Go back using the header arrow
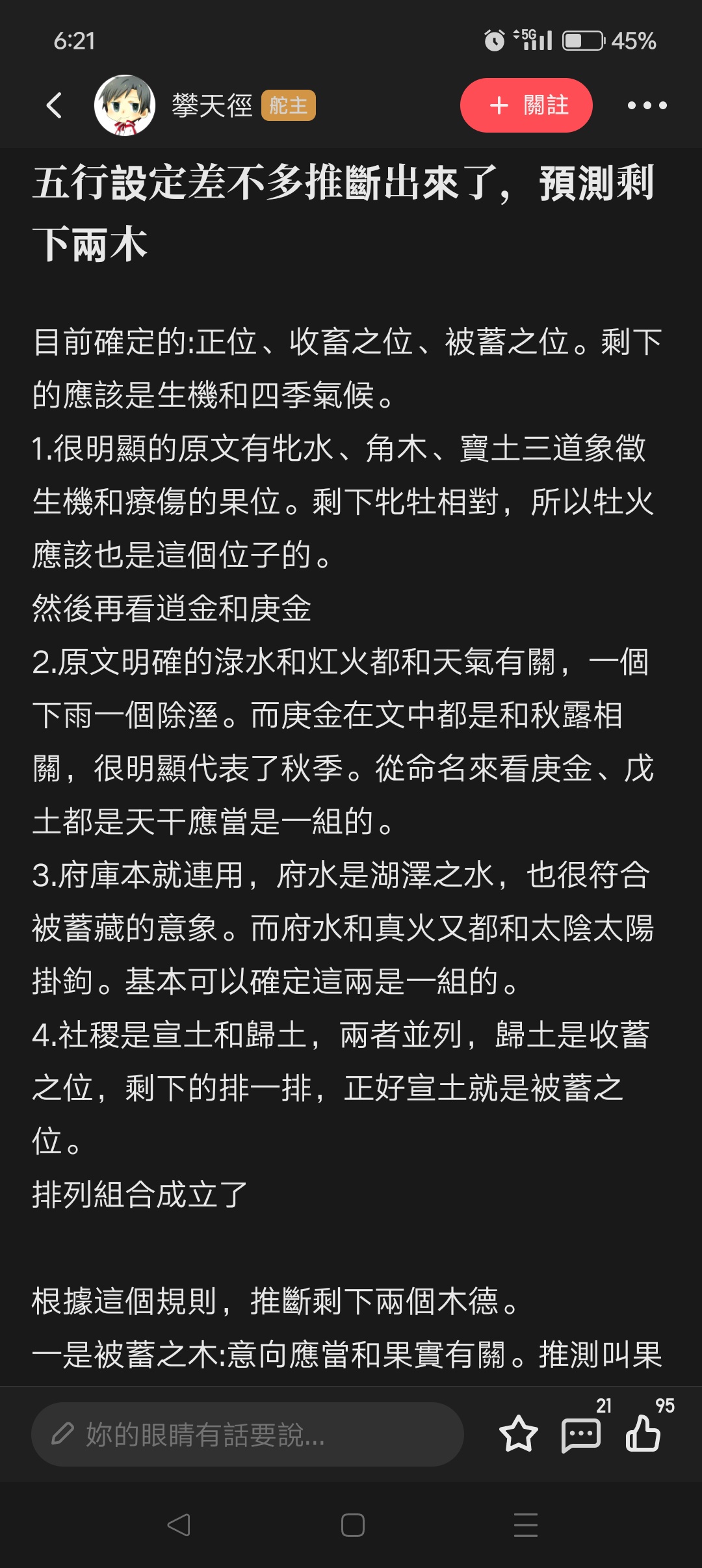The image size is (702, 1568). pos(55,105)
